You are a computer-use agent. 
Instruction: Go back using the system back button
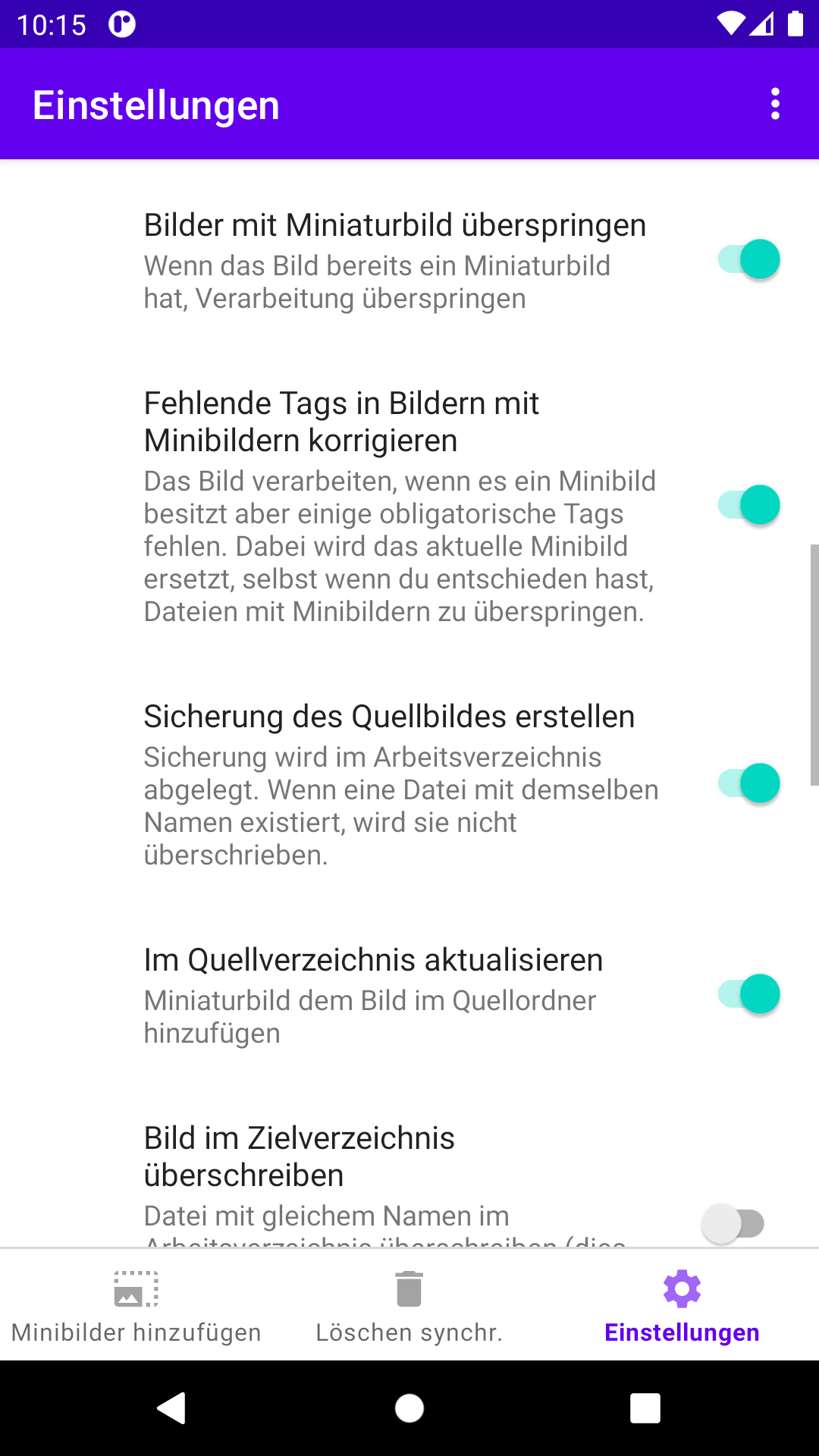point(172,1408)
